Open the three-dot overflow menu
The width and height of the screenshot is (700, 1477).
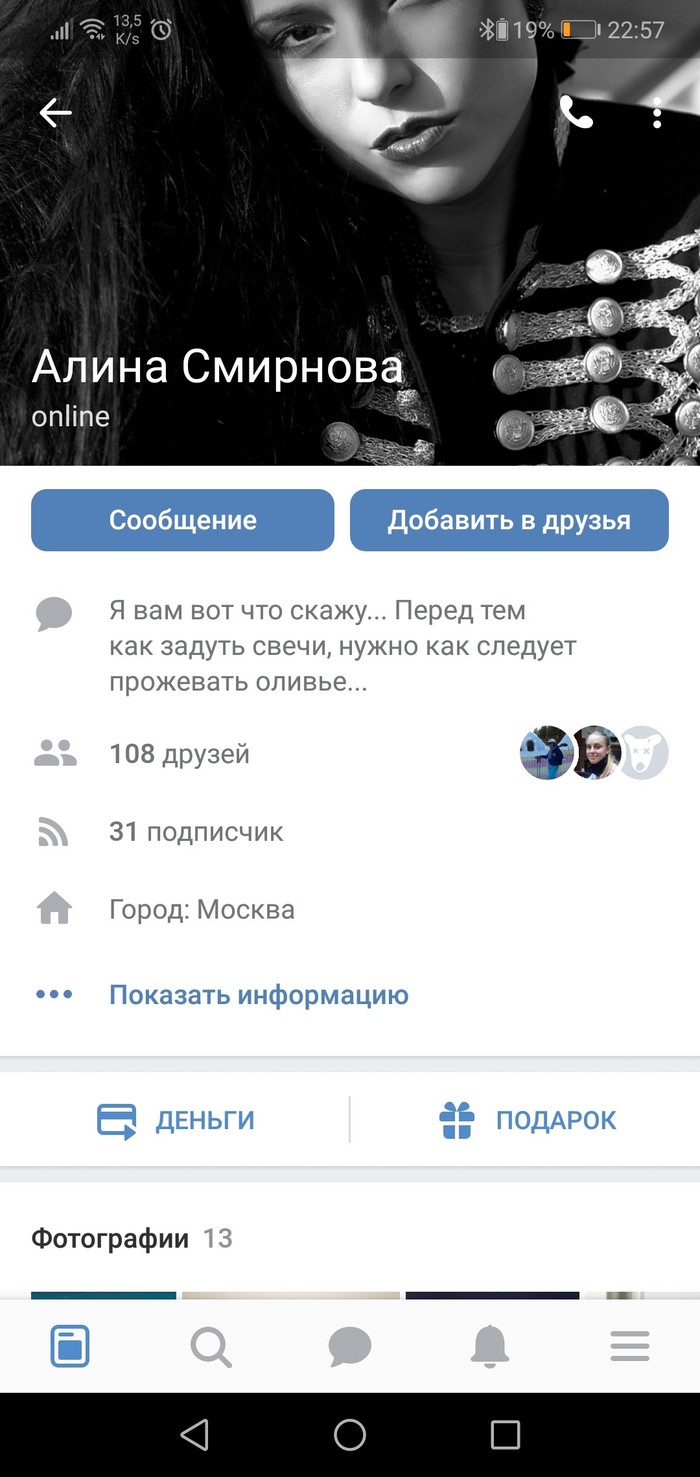pyautogui.click(x=657, y=116)
